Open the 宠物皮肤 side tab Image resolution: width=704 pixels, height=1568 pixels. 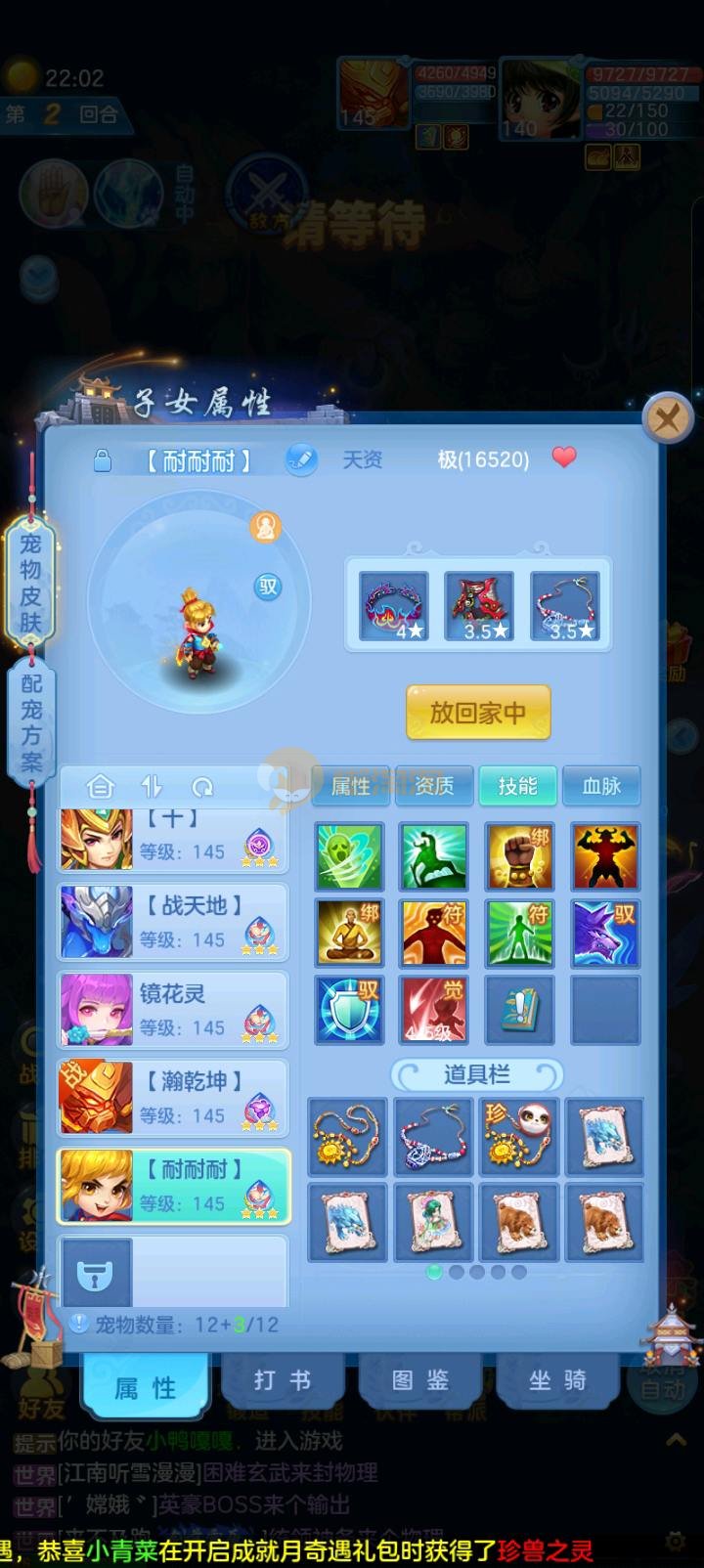coord(30,583)
